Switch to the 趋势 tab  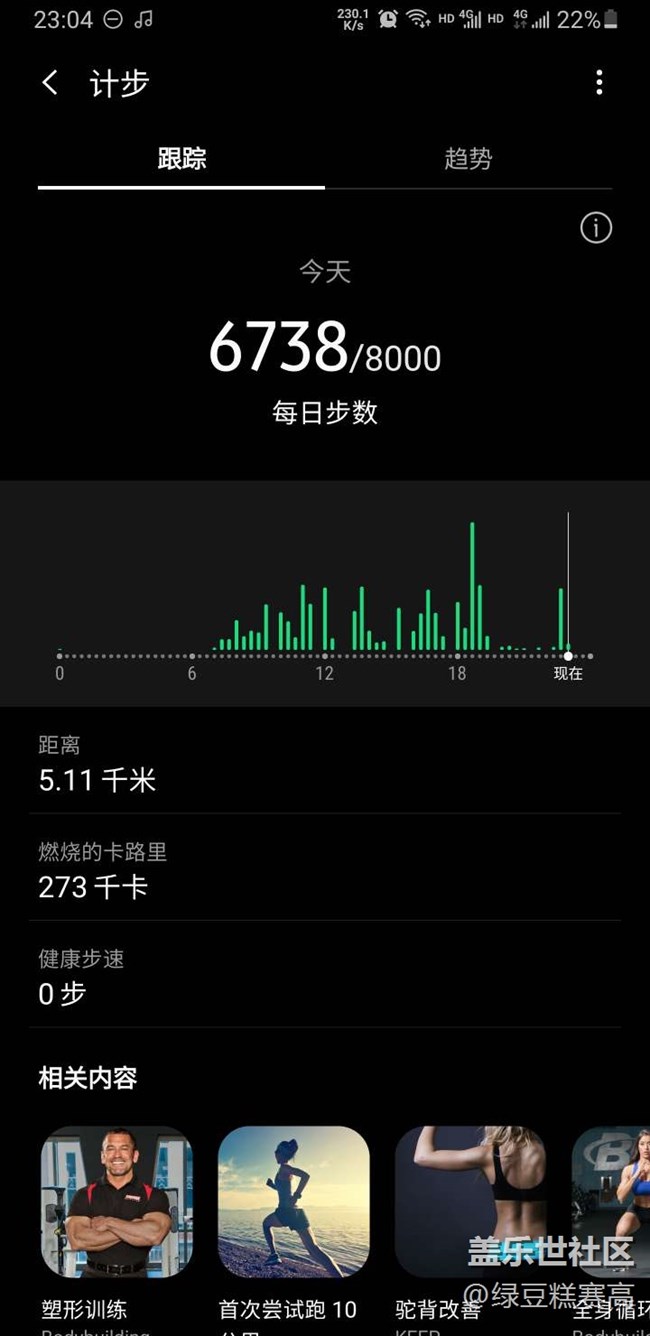click(468, 158)
